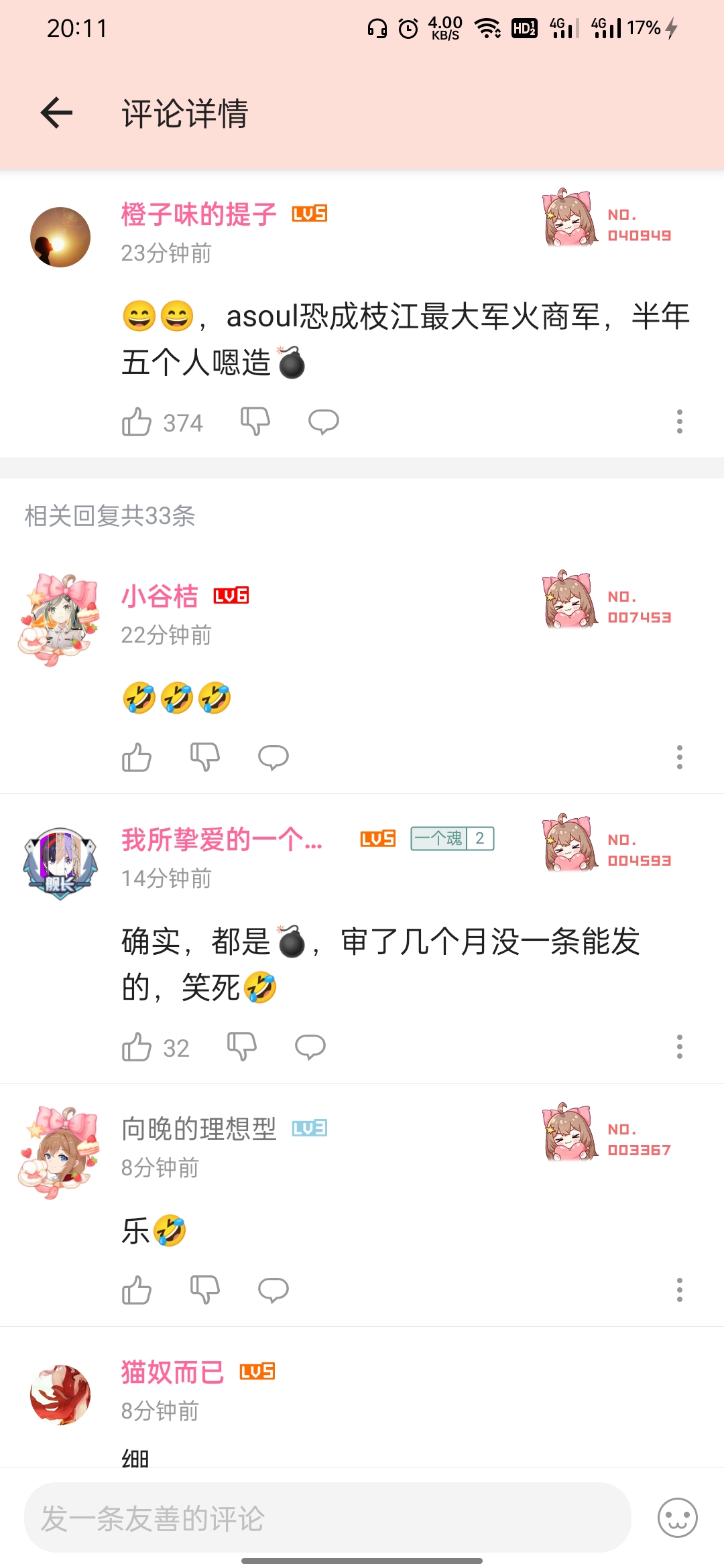Dislike 小谷桔's reply
This screenshot has width=724, height=1568.
click(205, 757)
